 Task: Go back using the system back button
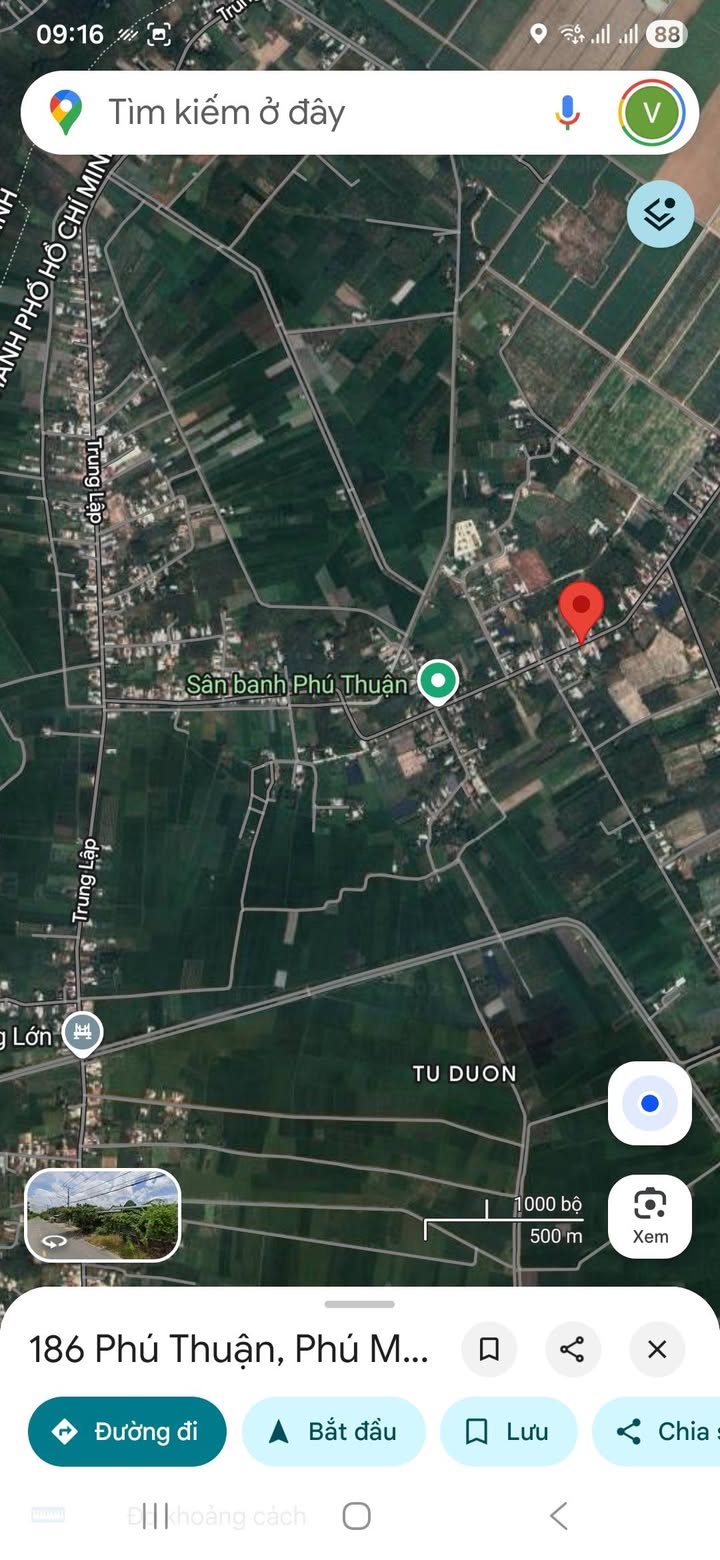click(559, 1516)
